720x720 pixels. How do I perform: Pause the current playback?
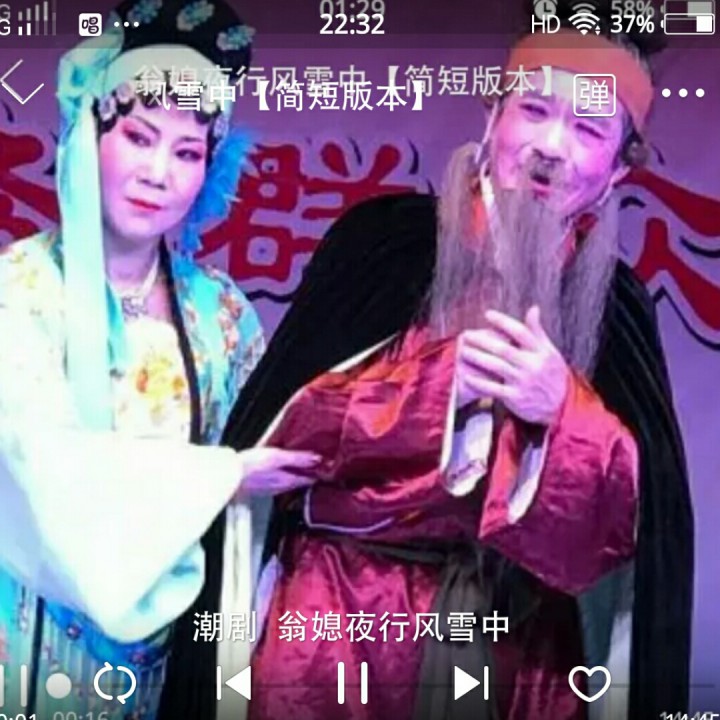(x=352, y=683)
